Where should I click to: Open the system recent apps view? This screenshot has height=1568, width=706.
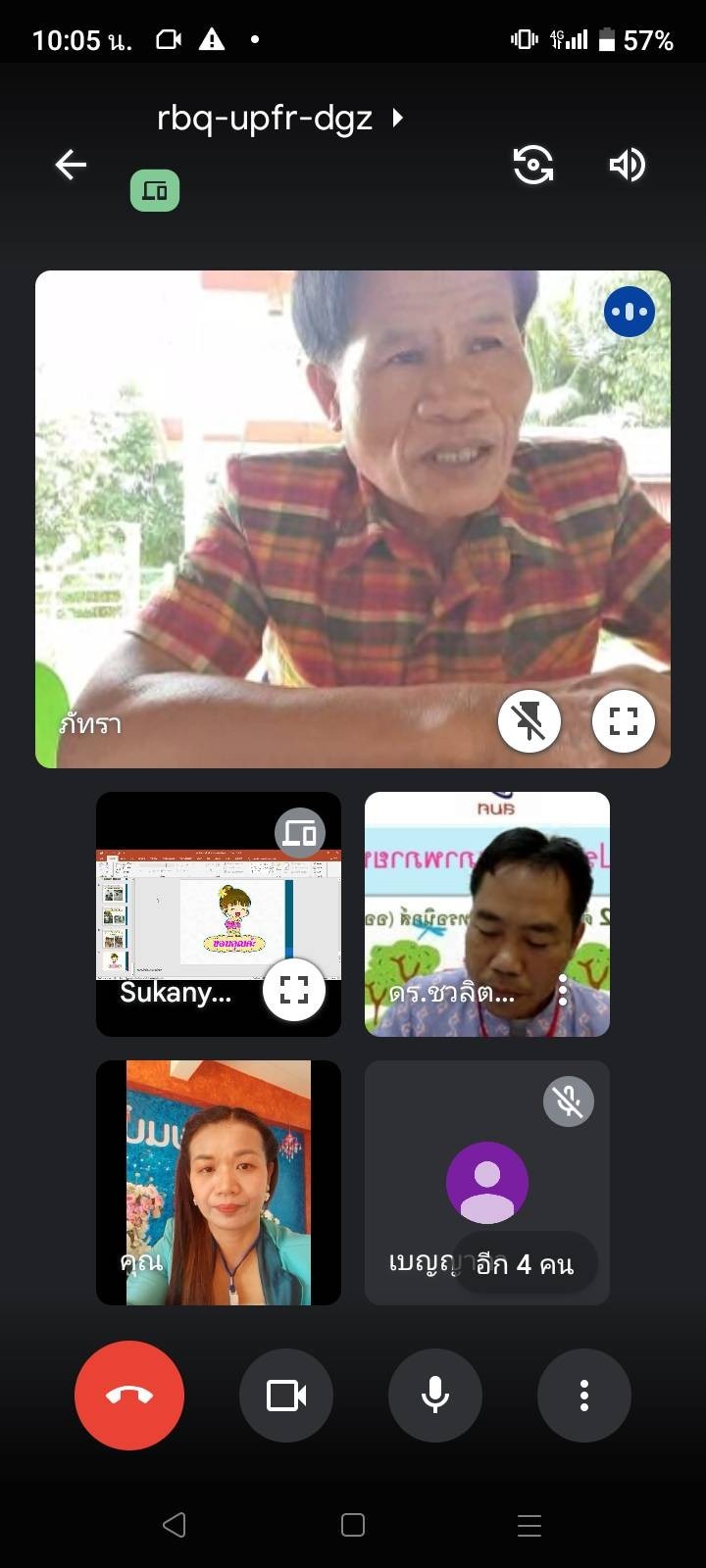(x=529, y=1525)
